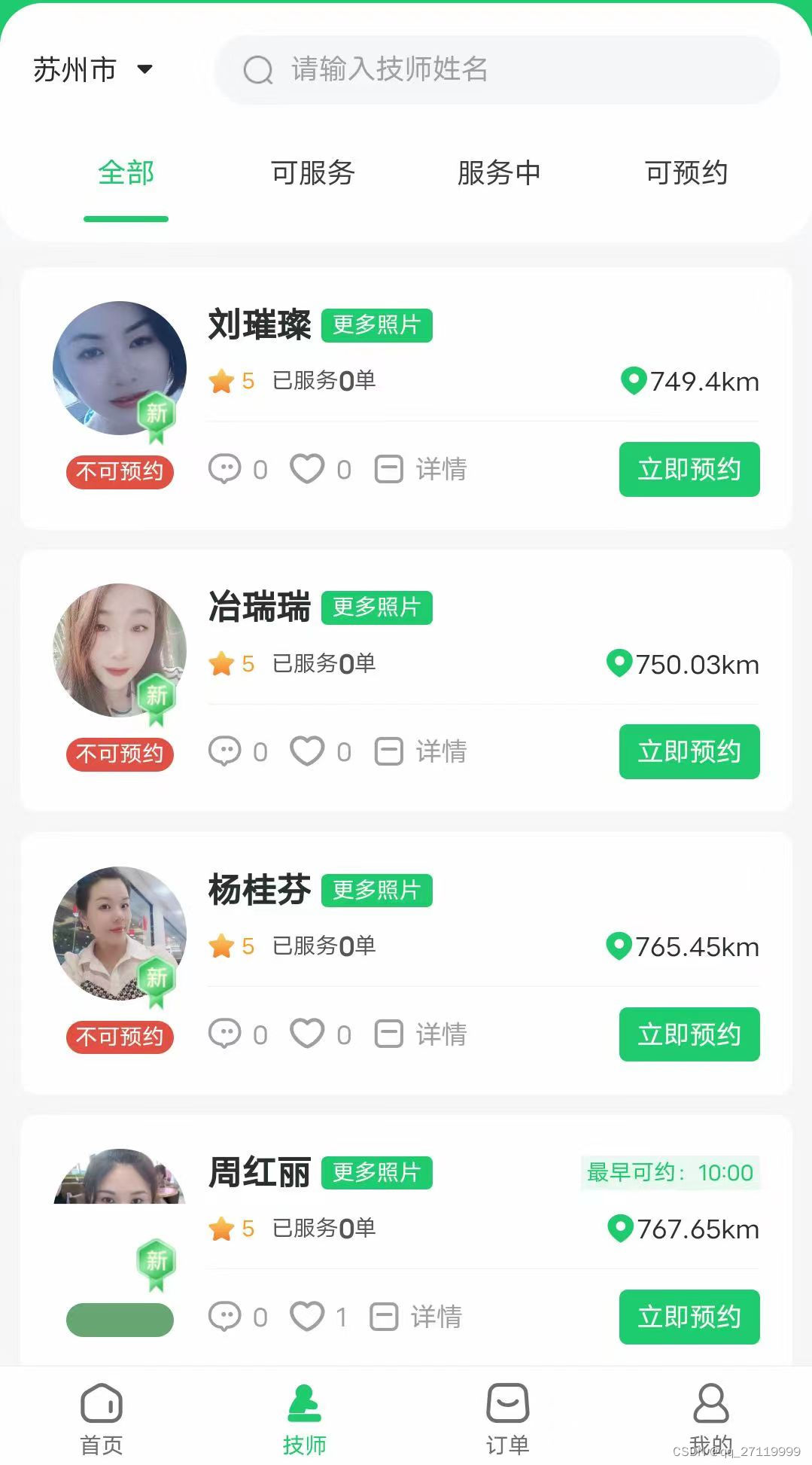Image resolution: width=812 pixels, height=1465 pixels.
Task: Switch to the 可服务 tab
Action: coord(313,172)
